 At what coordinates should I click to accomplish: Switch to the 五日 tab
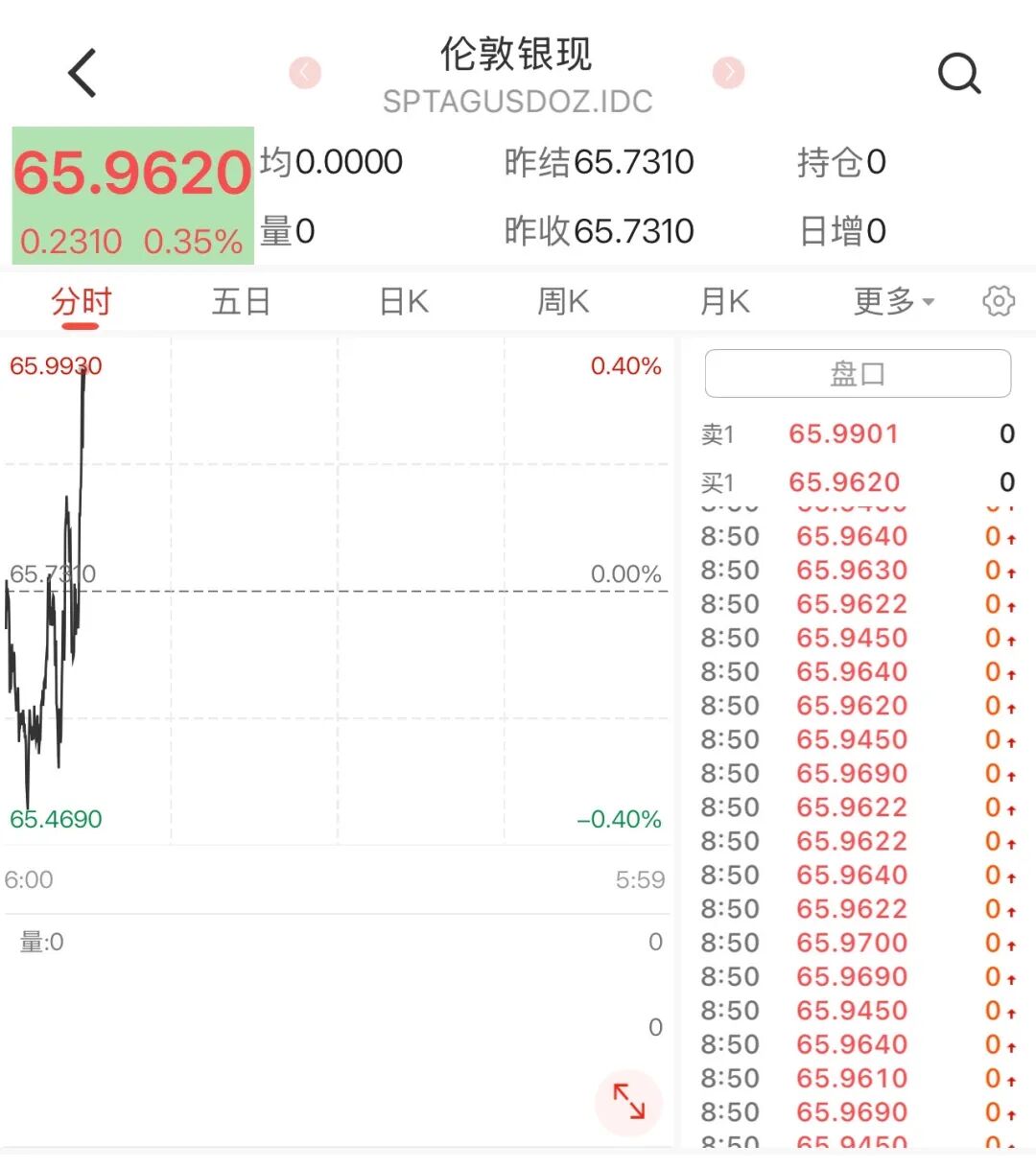coord(241,302)
